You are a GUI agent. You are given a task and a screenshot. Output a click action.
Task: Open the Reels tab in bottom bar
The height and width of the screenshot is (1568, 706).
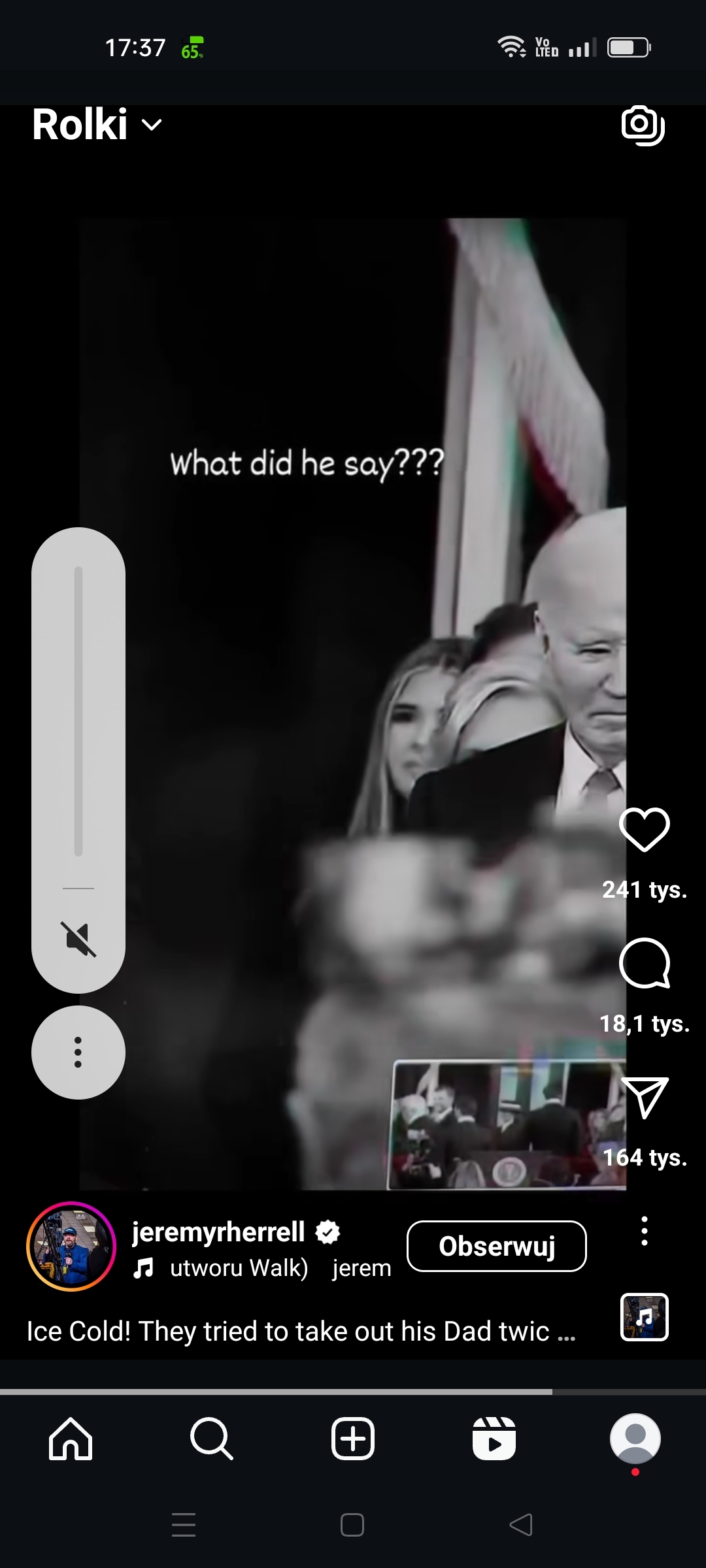[x=494, y=1439]
